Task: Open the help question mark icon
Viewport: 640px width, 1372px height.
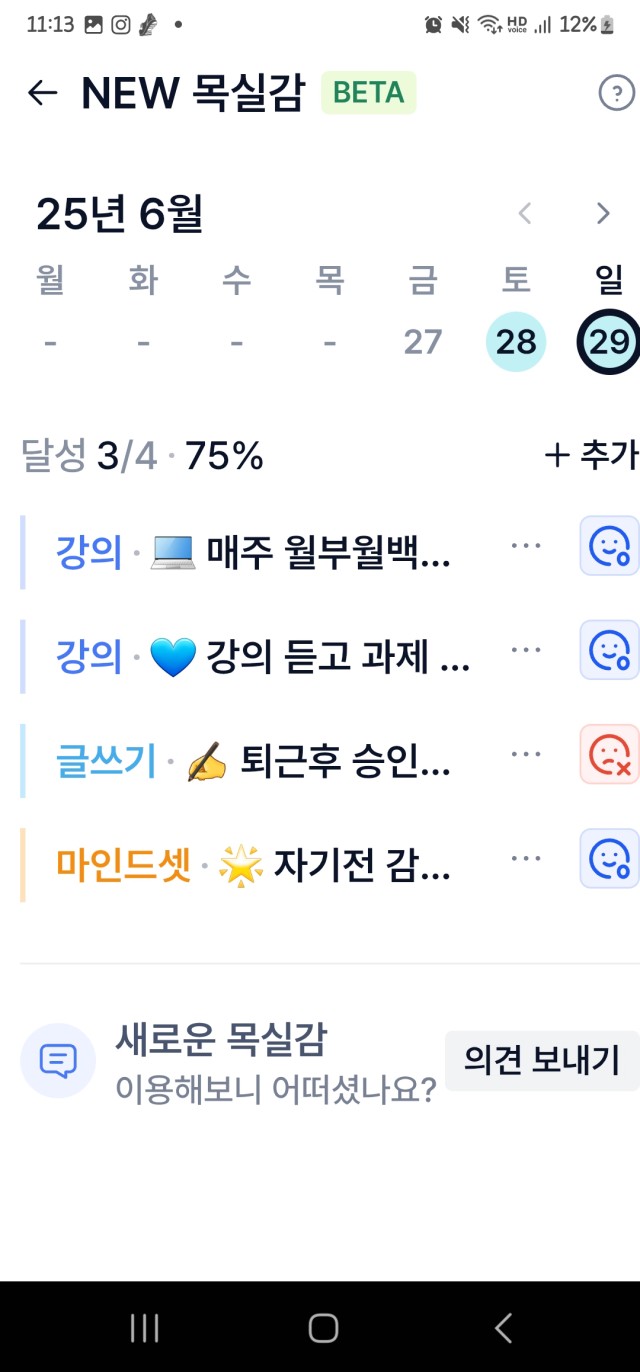Action: pyautogui.click(x=616, y=93)
